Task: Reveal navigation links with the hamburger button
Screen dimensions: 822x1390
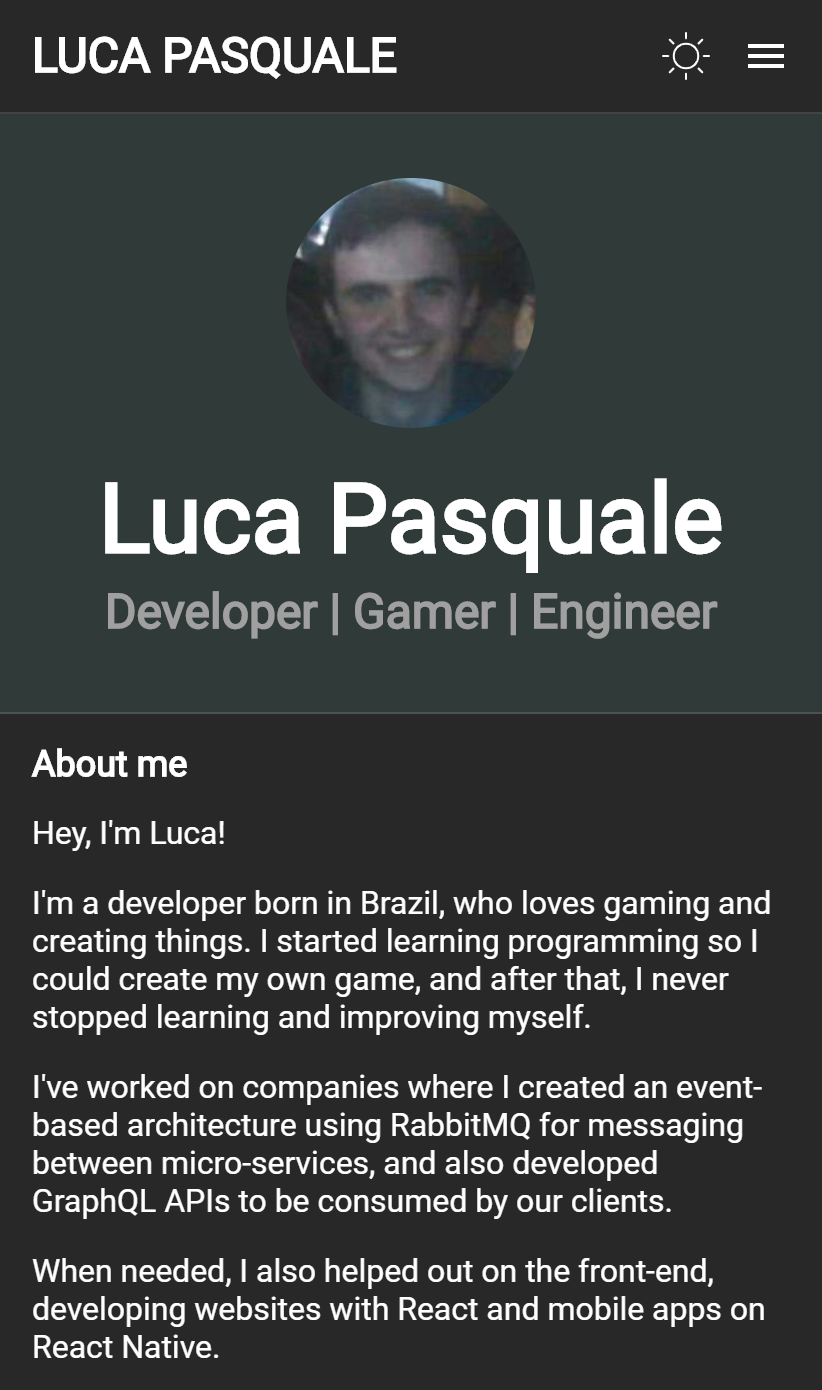Action: pos(766,56)
